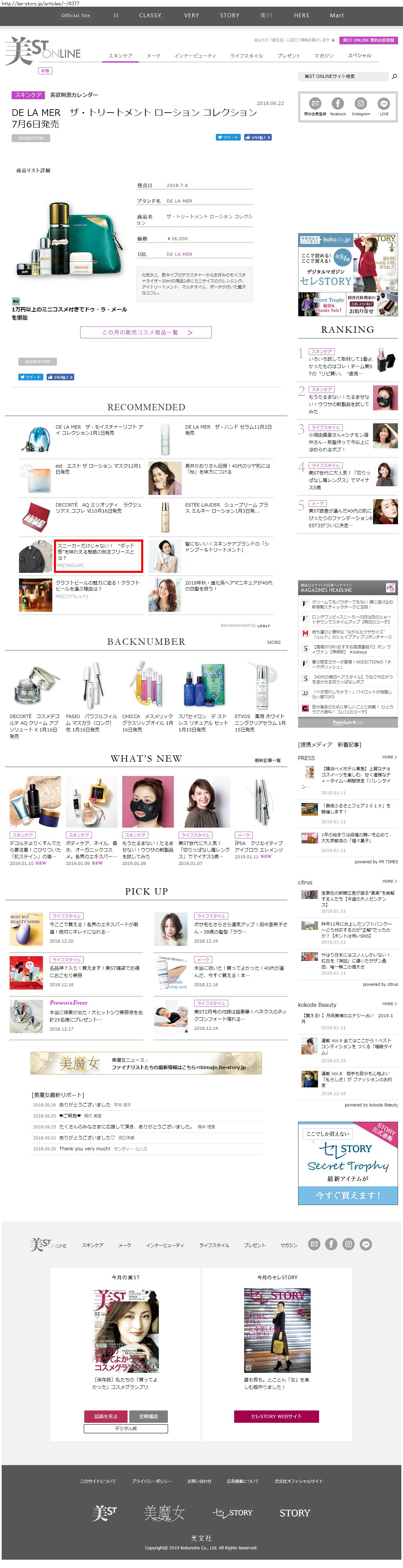
Task: Select VERY in the top site bar
Action: coord(192,15)
